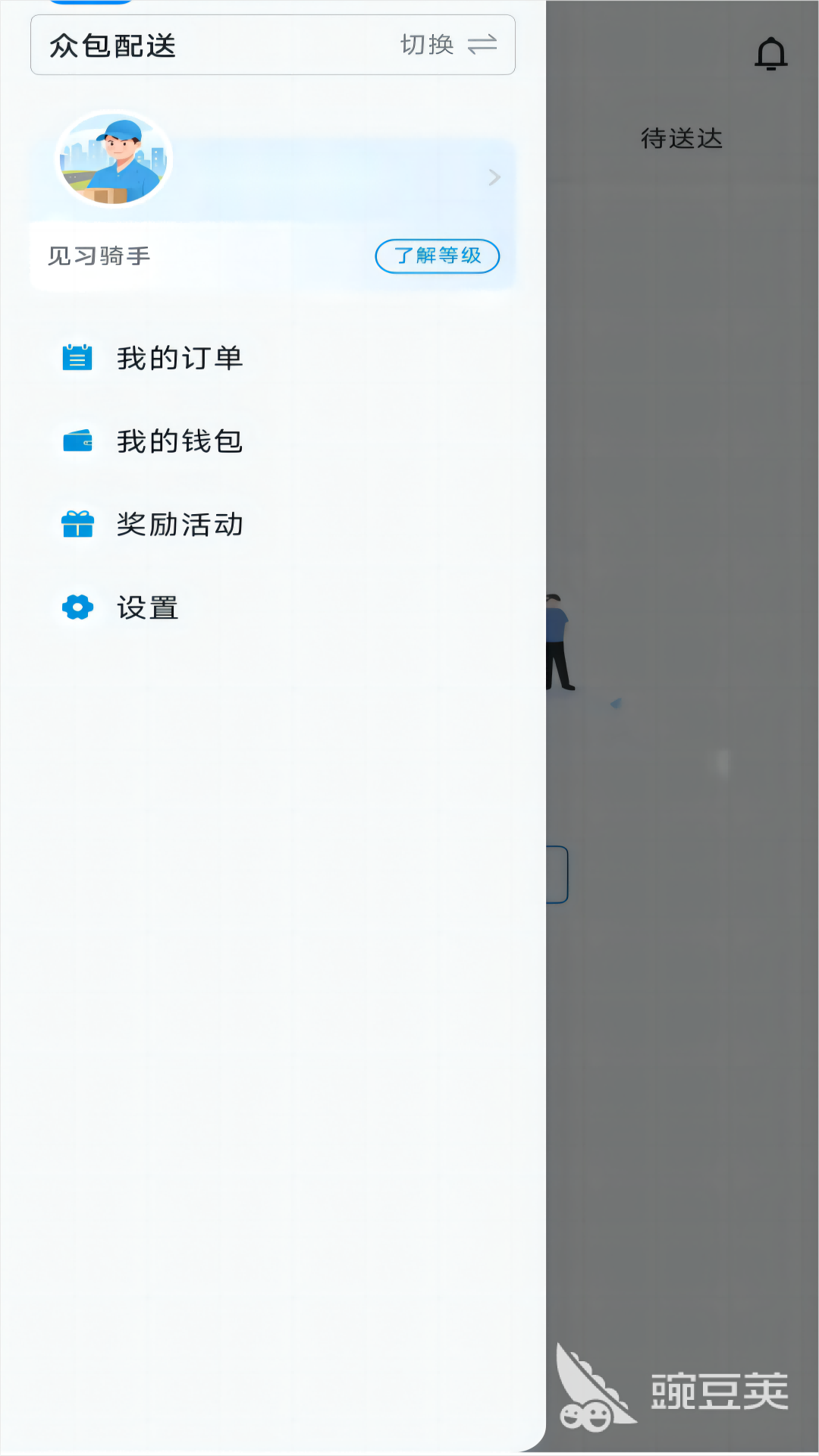Tap 了解等级 button
The image size is (819, 1456).
tap(437, 256)
